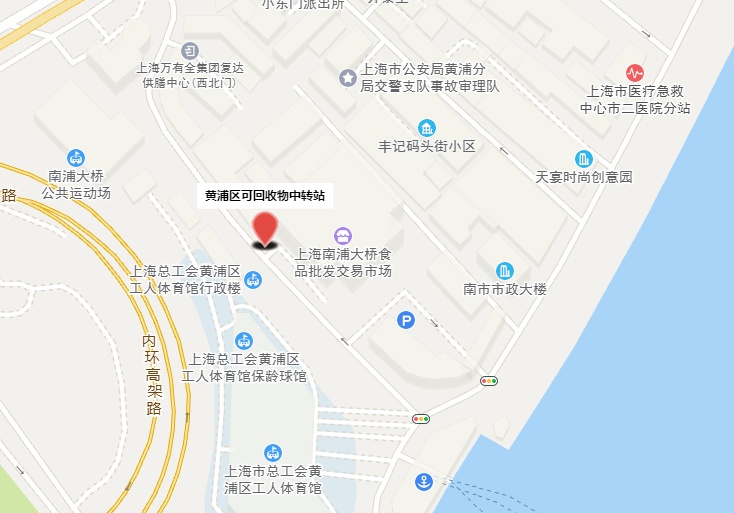734x513 pixels.
Task: Select the 黄浦区可回收物中转站 marker label
Action: [264, 196]
